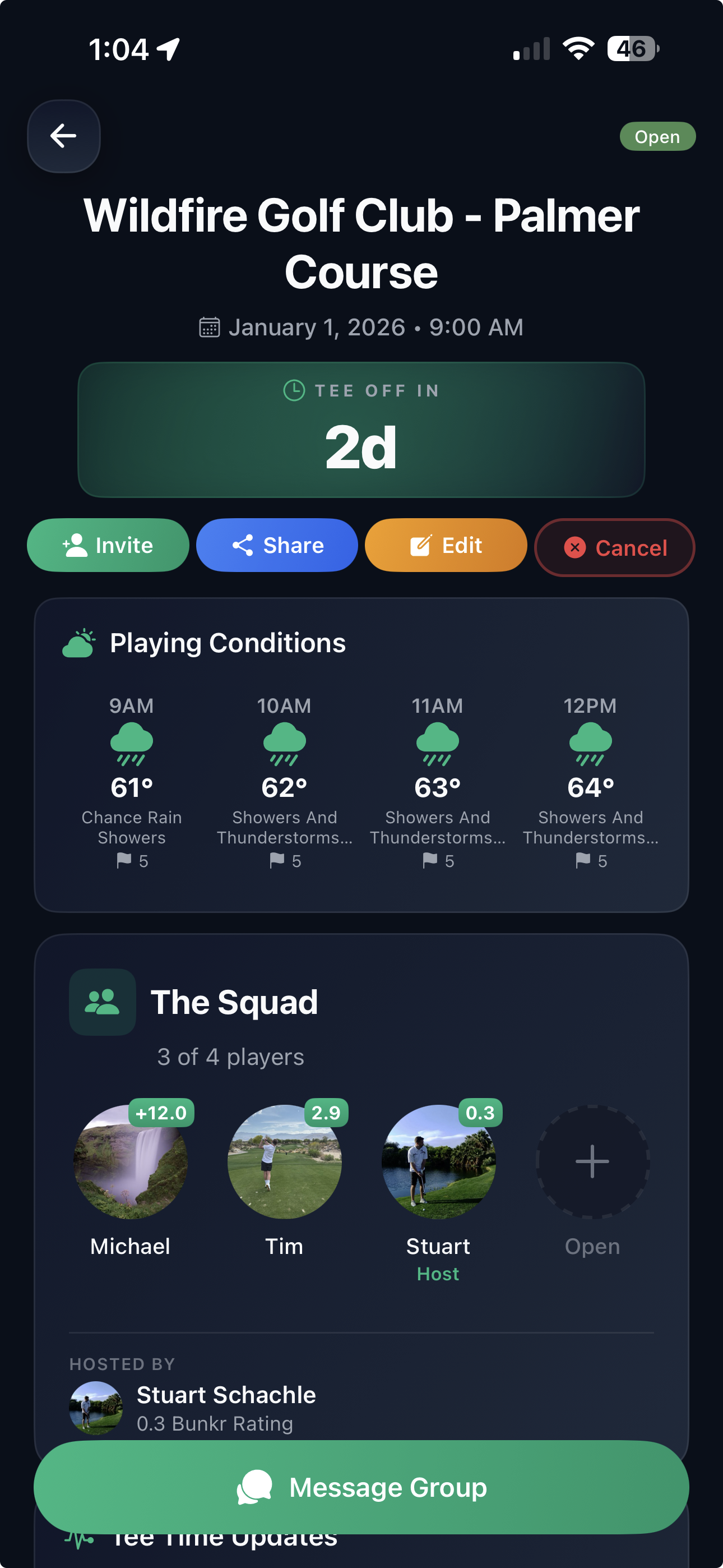Share this tee time

(277, 545)
